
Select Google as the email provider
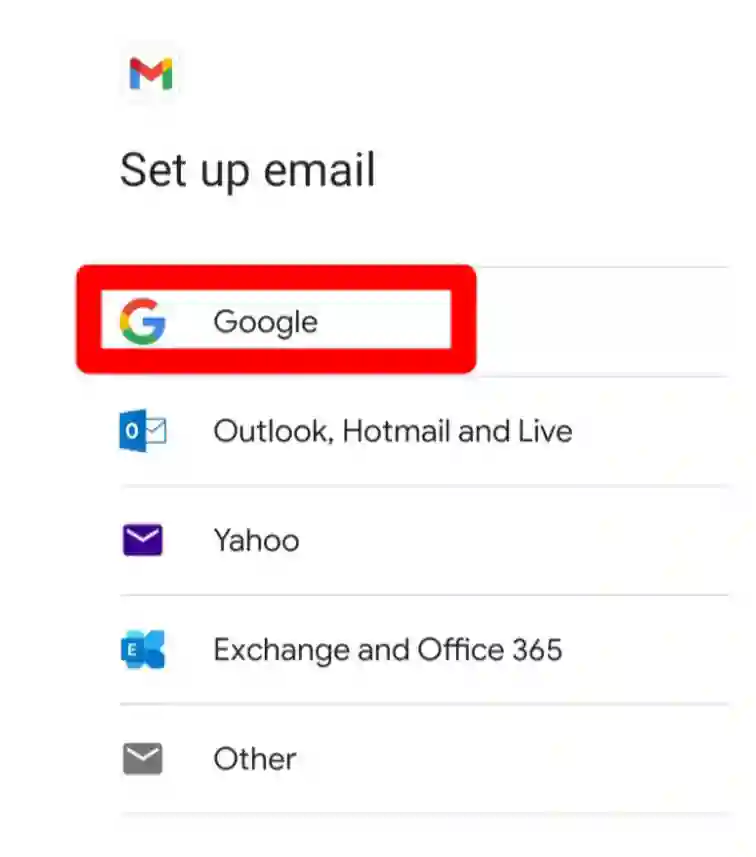tap(265, 322)
